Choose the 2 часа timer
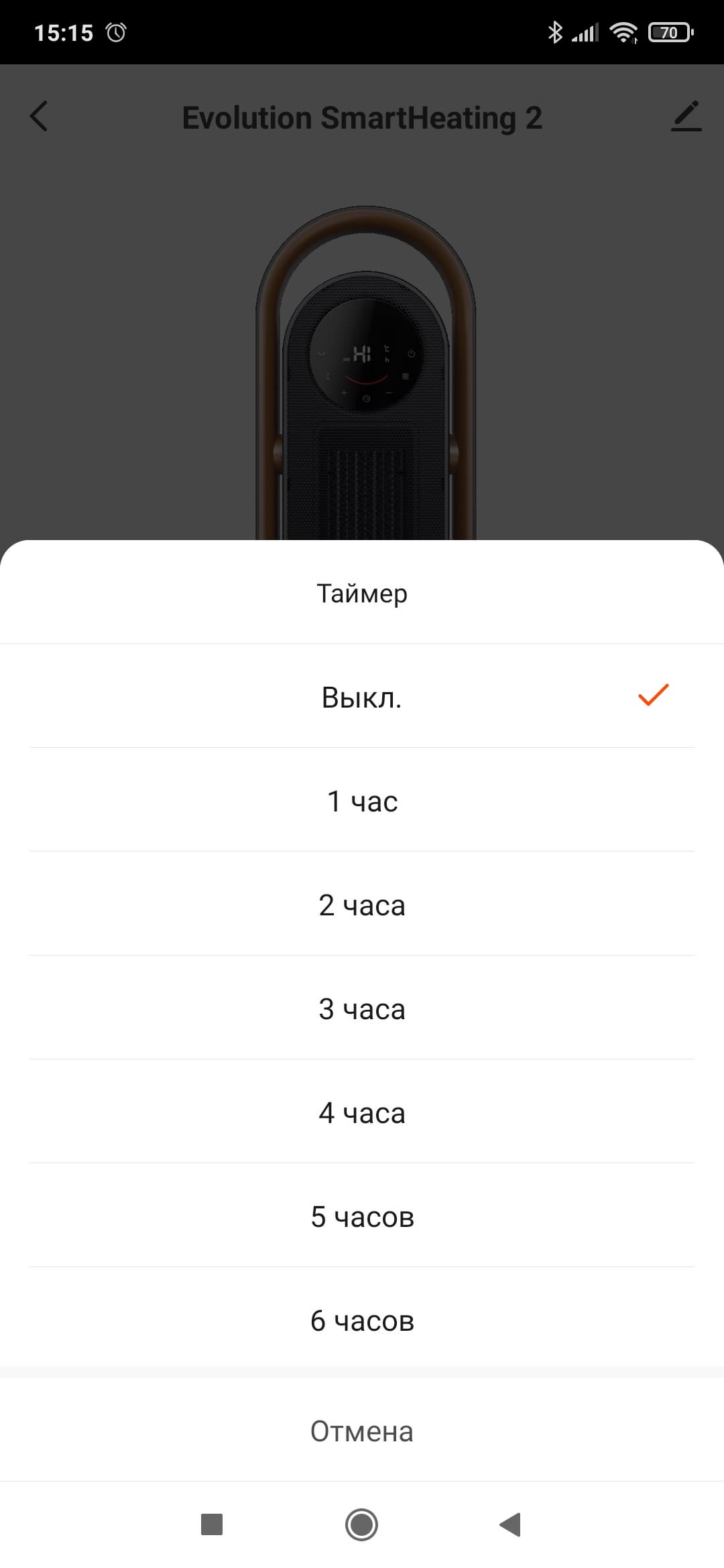This screenshot has height=1568, width=724. click(x=362, y=905)
